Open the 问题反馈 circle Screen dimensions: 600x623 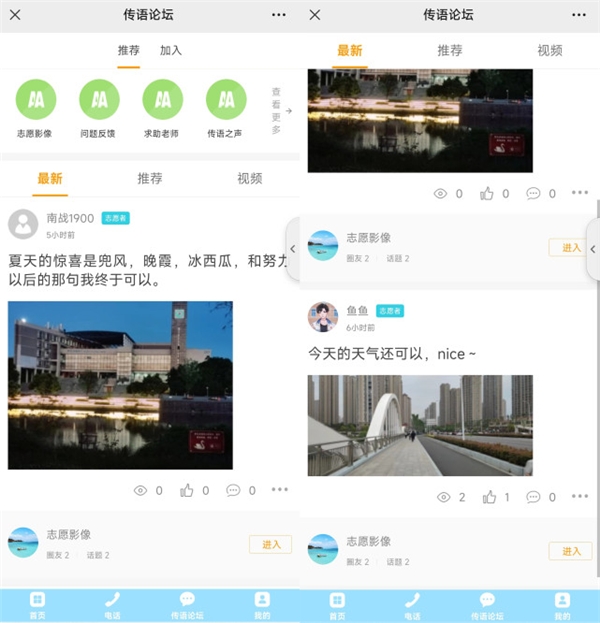coord(99,101)
